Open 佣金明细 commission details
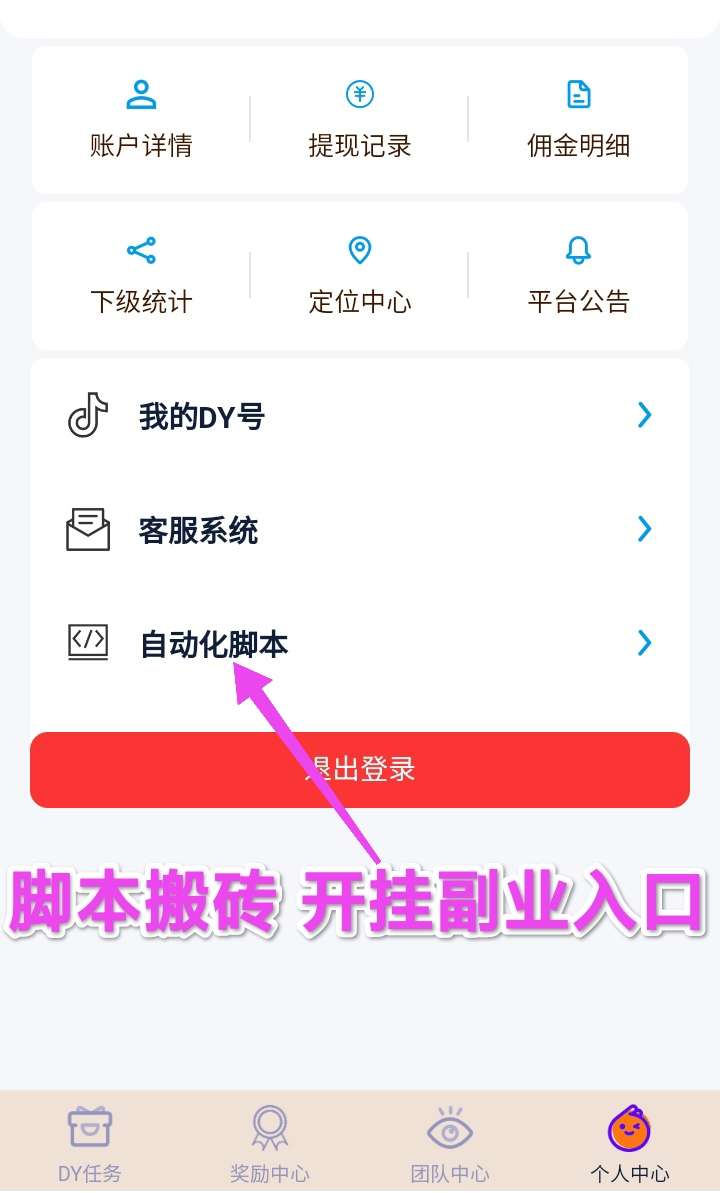This screenshot has height=1193, width=720. [x=578, y=121]
